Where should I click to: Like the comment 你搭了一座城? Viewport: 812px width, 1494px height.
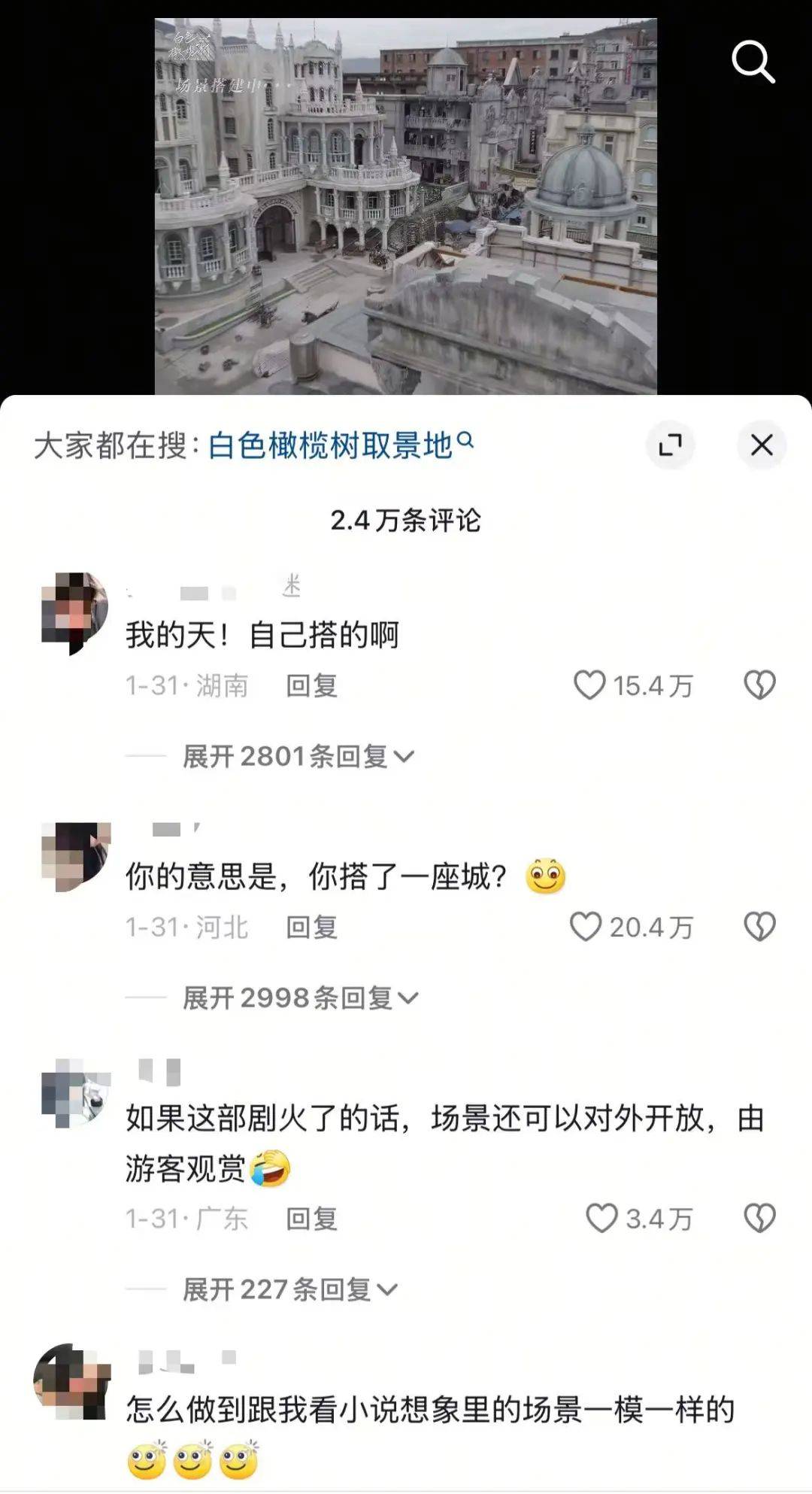[x=586, y=927]
